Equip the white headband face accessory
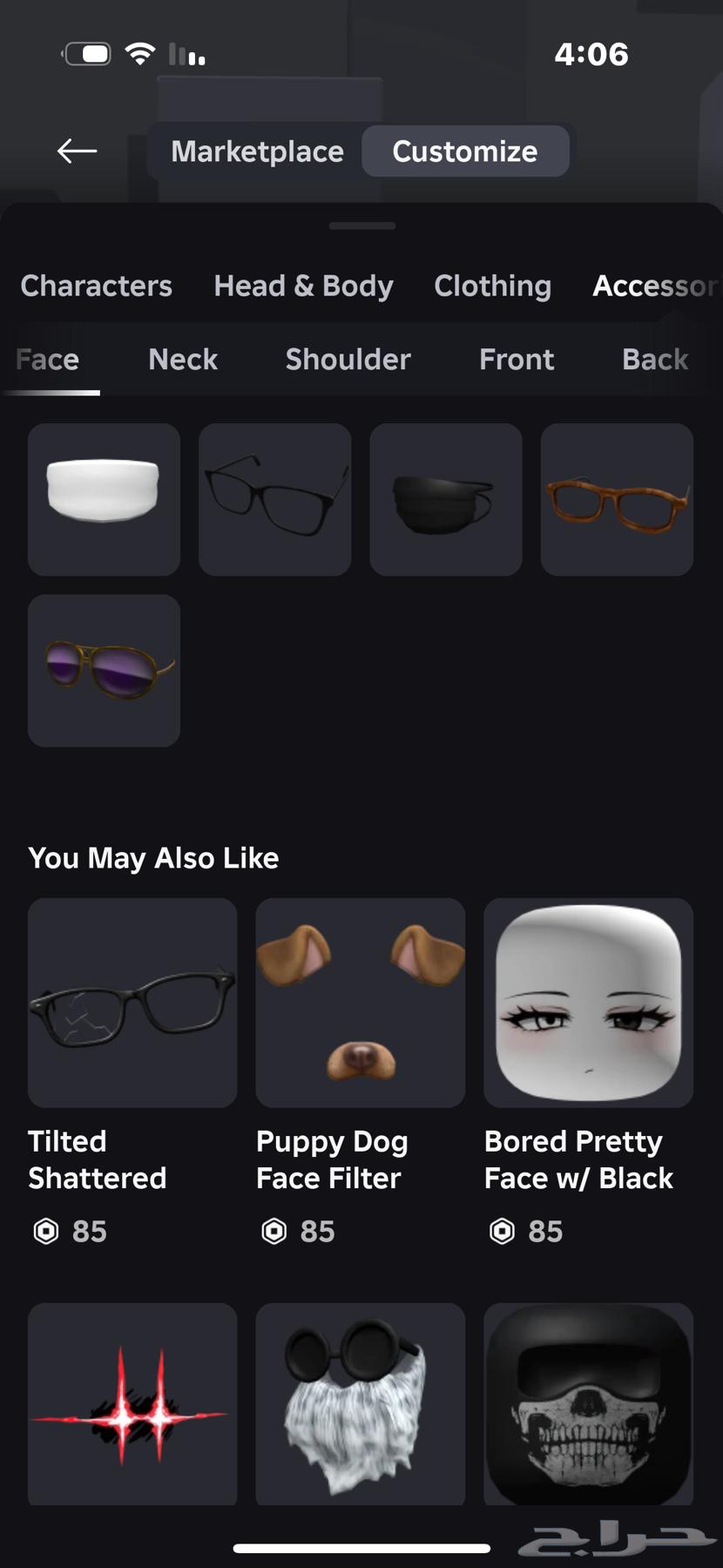The width and height of the screenshot is (723, 1568). tap(104, 499)
